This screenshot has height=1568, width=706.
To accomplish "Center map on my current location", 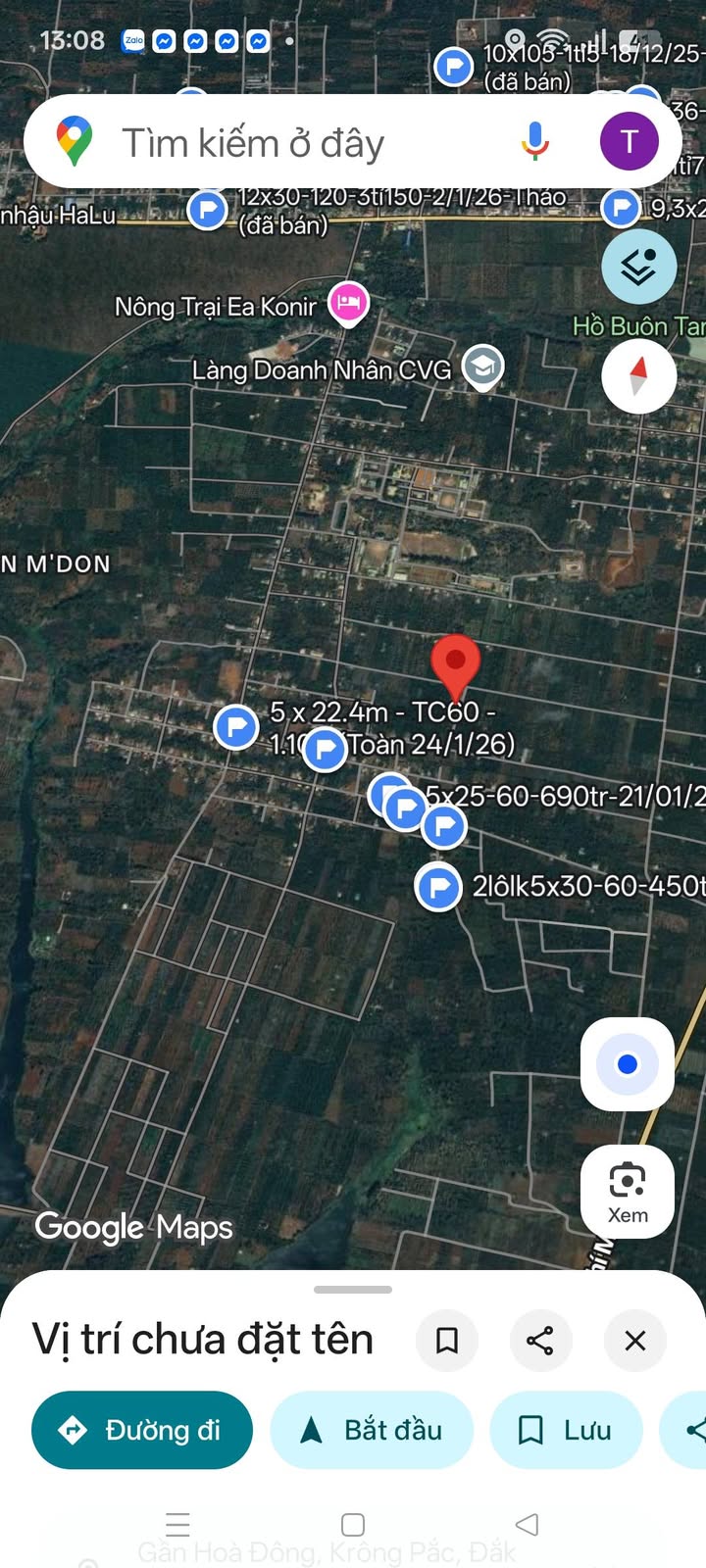I will [628, 1064].
